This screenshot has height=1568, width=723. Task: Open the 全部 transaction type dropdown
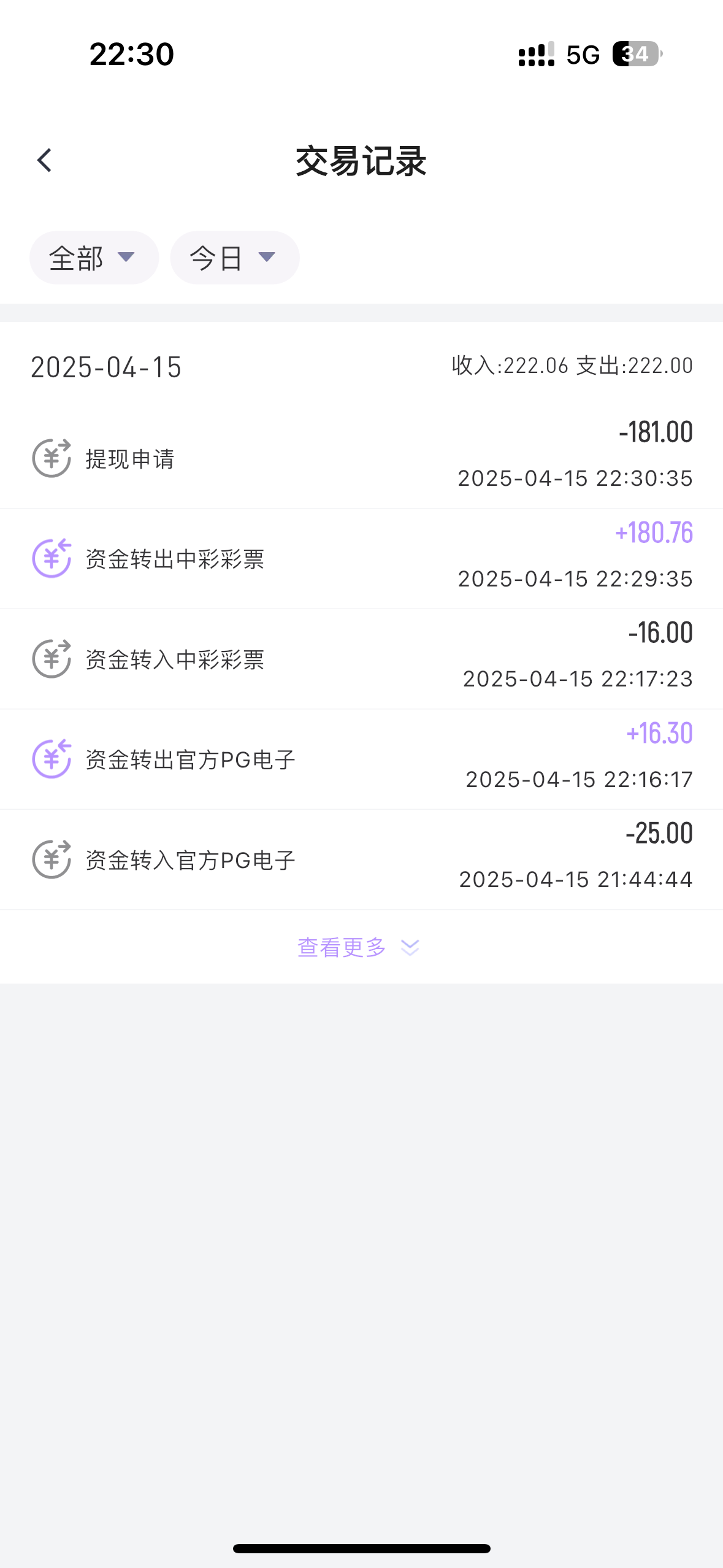(x=94, y=258)
